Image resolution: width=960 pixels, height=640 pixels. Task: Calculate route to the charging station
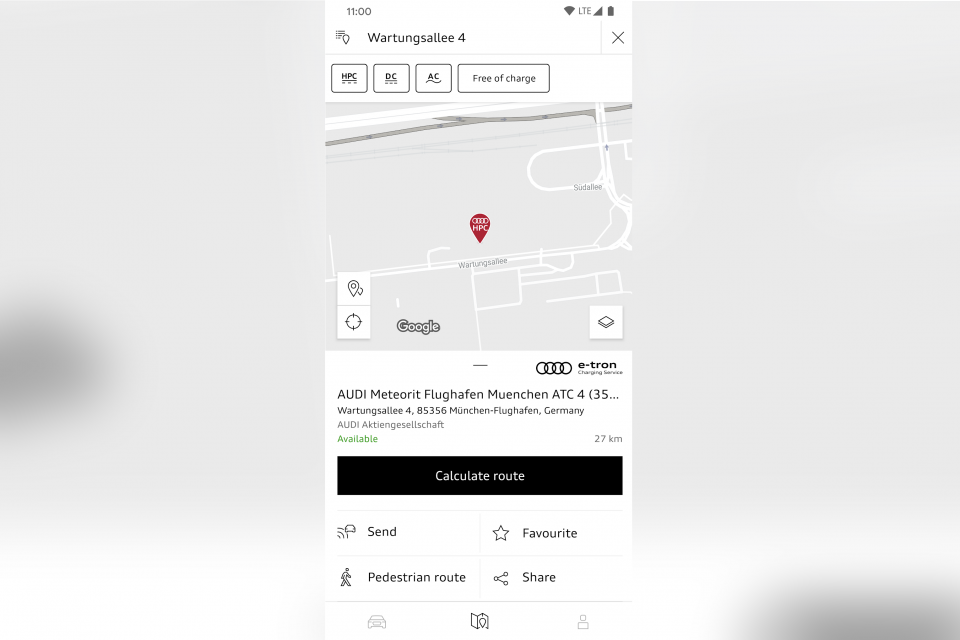click(x=480, y=476)
